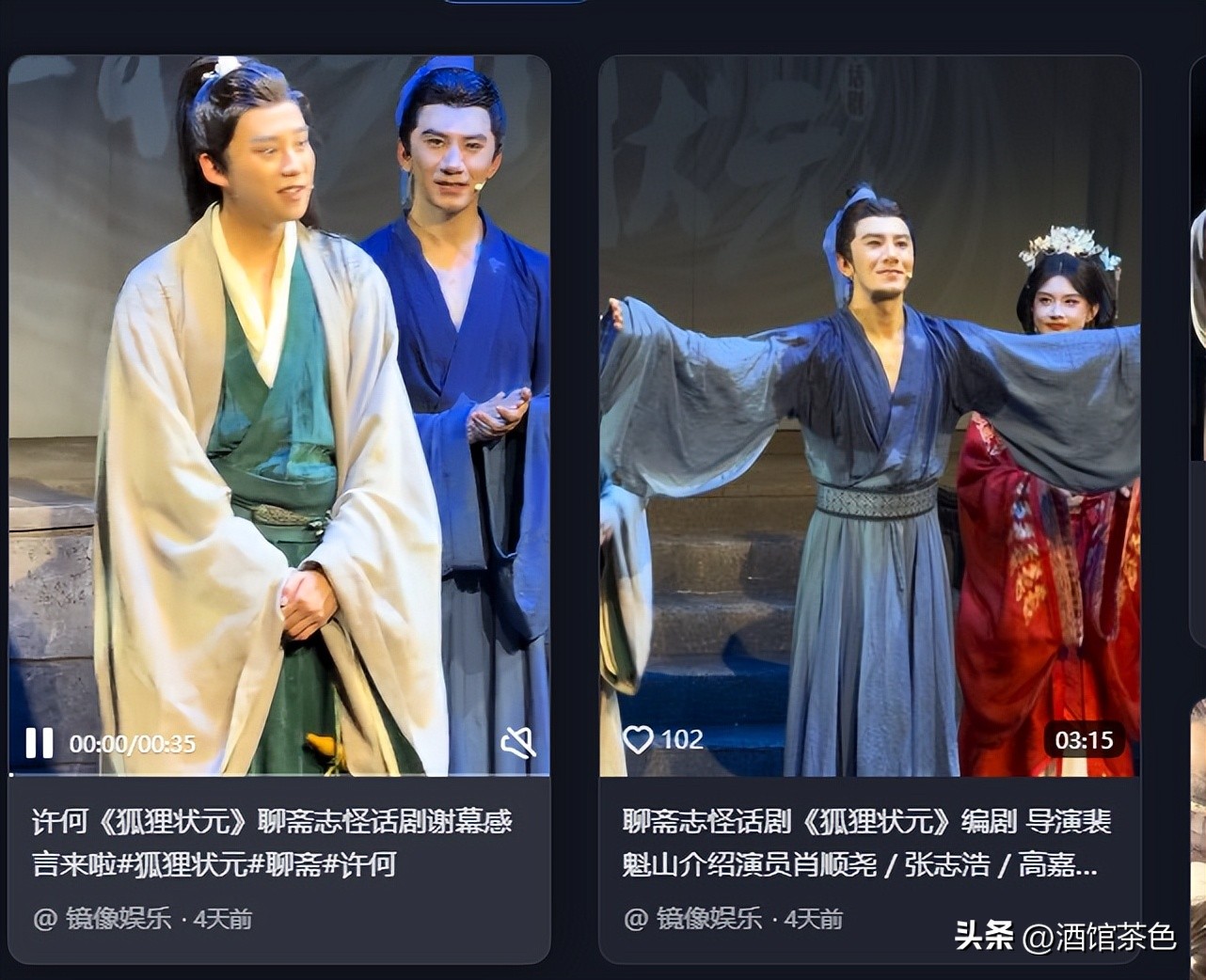Pause the playing 许何 video
This screenshot has height=980, width=1206.
point(39,743)
